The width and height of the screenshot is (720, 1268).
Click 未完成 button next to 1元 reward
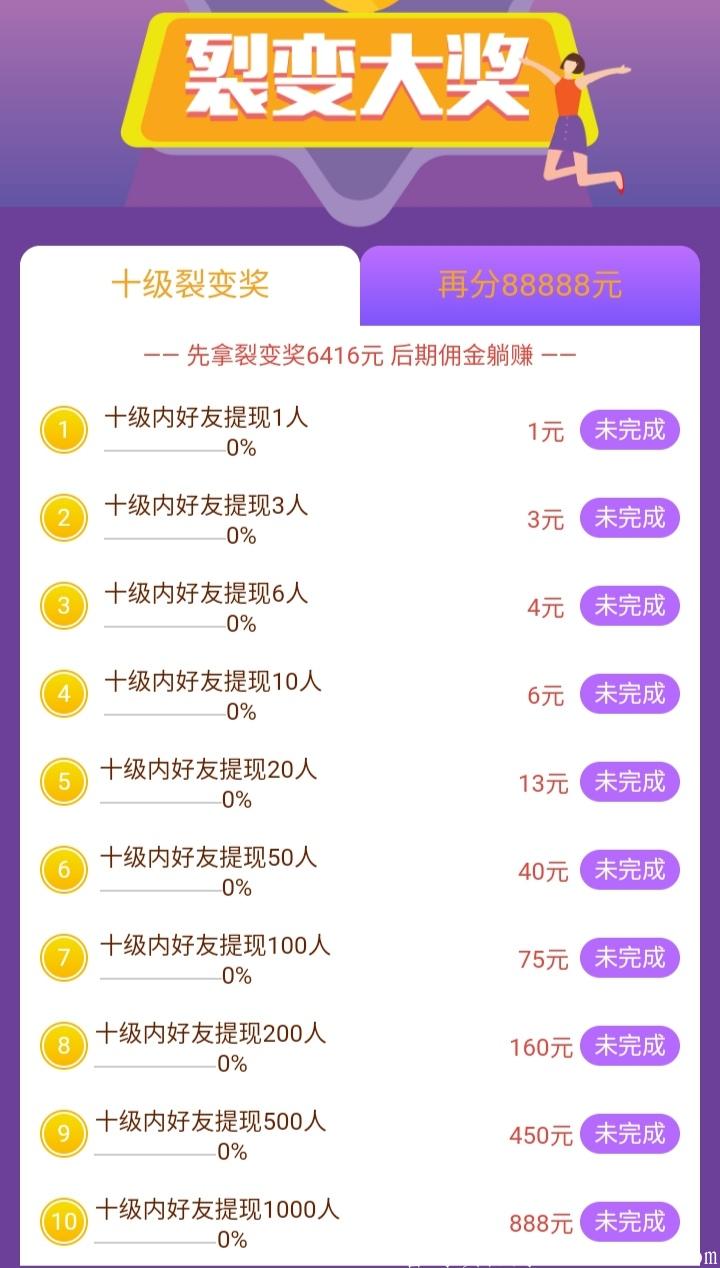click(x=630, y=430)
